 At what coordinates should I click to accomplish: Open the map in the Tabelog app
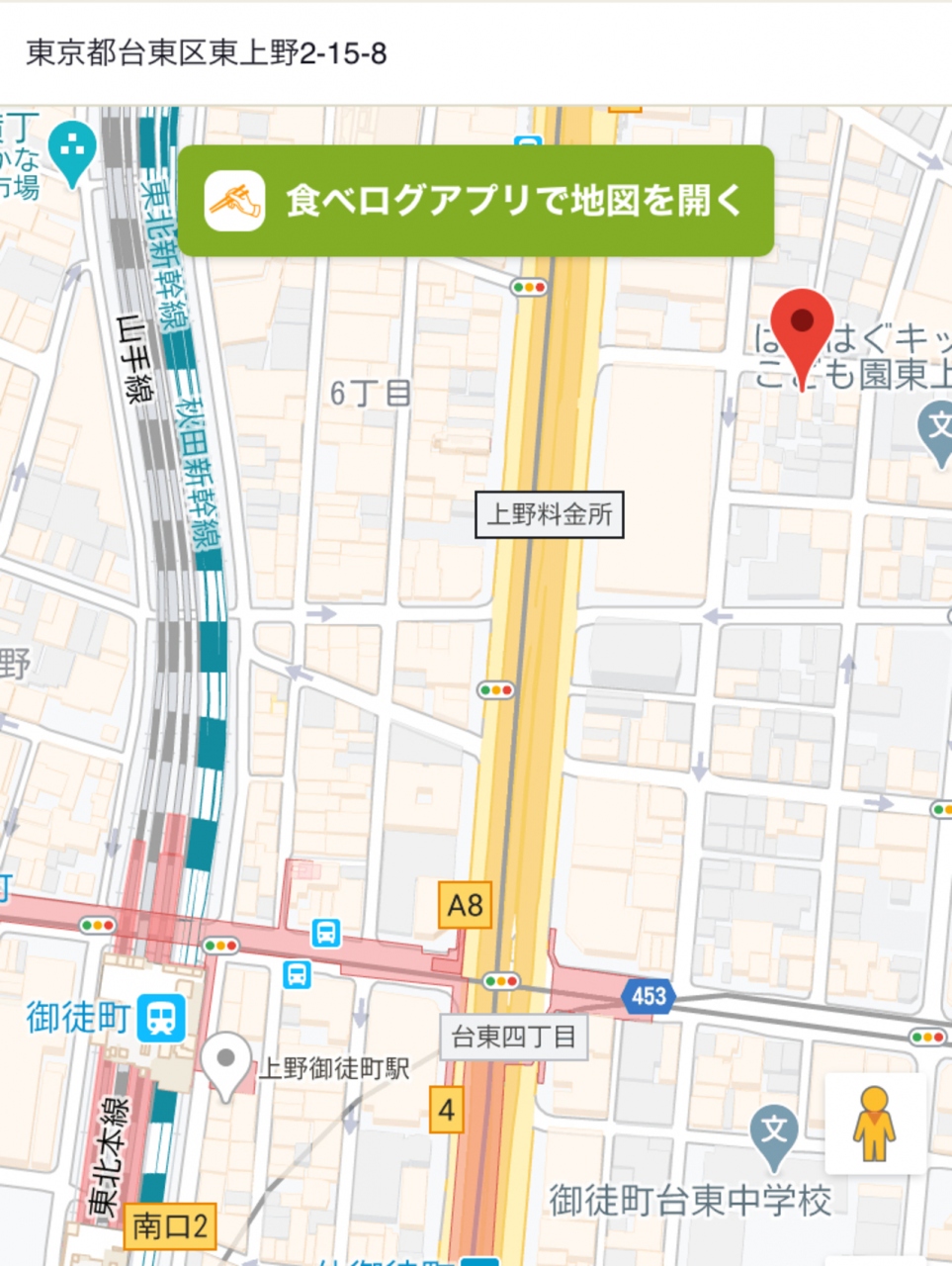click(476, 201)
